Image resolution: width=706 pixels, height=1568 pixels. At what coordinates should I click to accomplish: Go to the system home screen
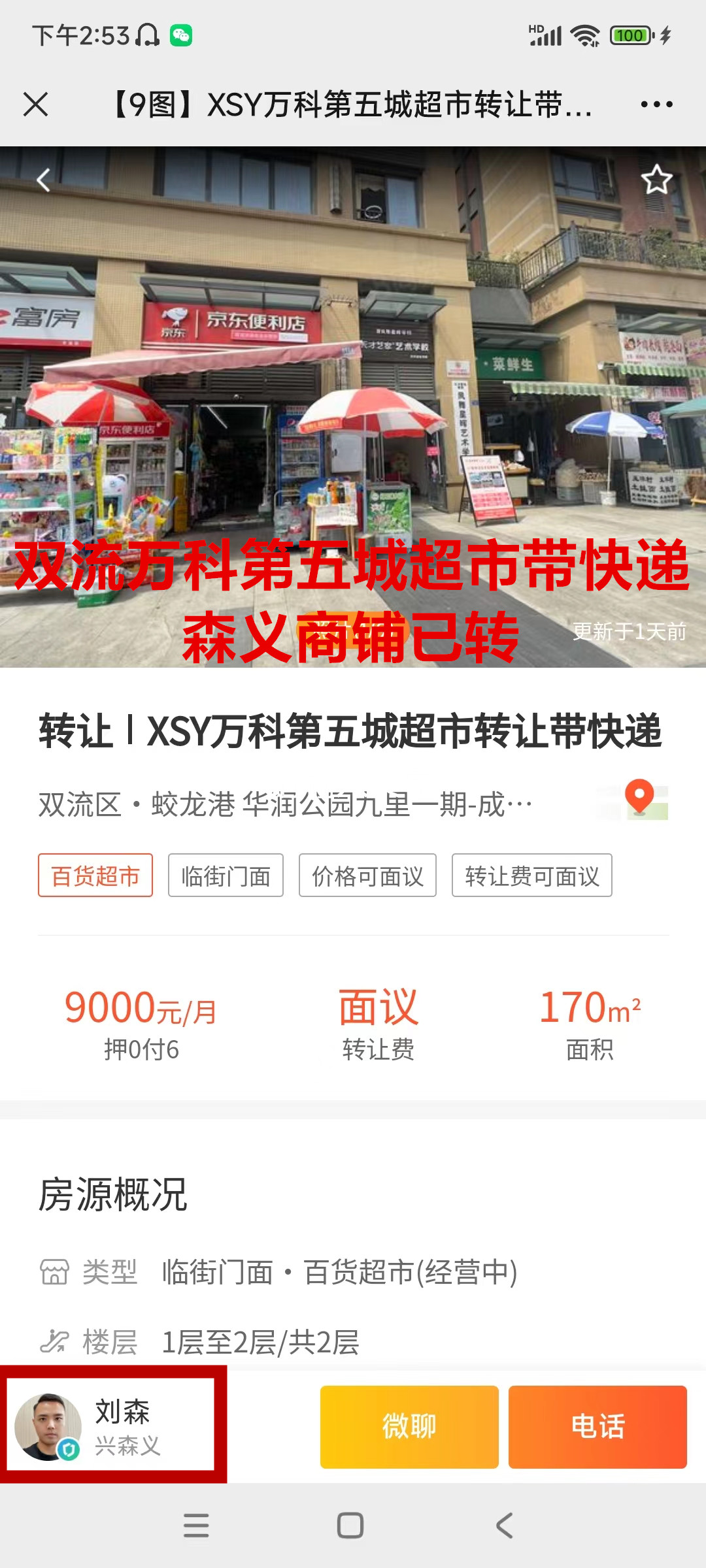pos(350,1526)
